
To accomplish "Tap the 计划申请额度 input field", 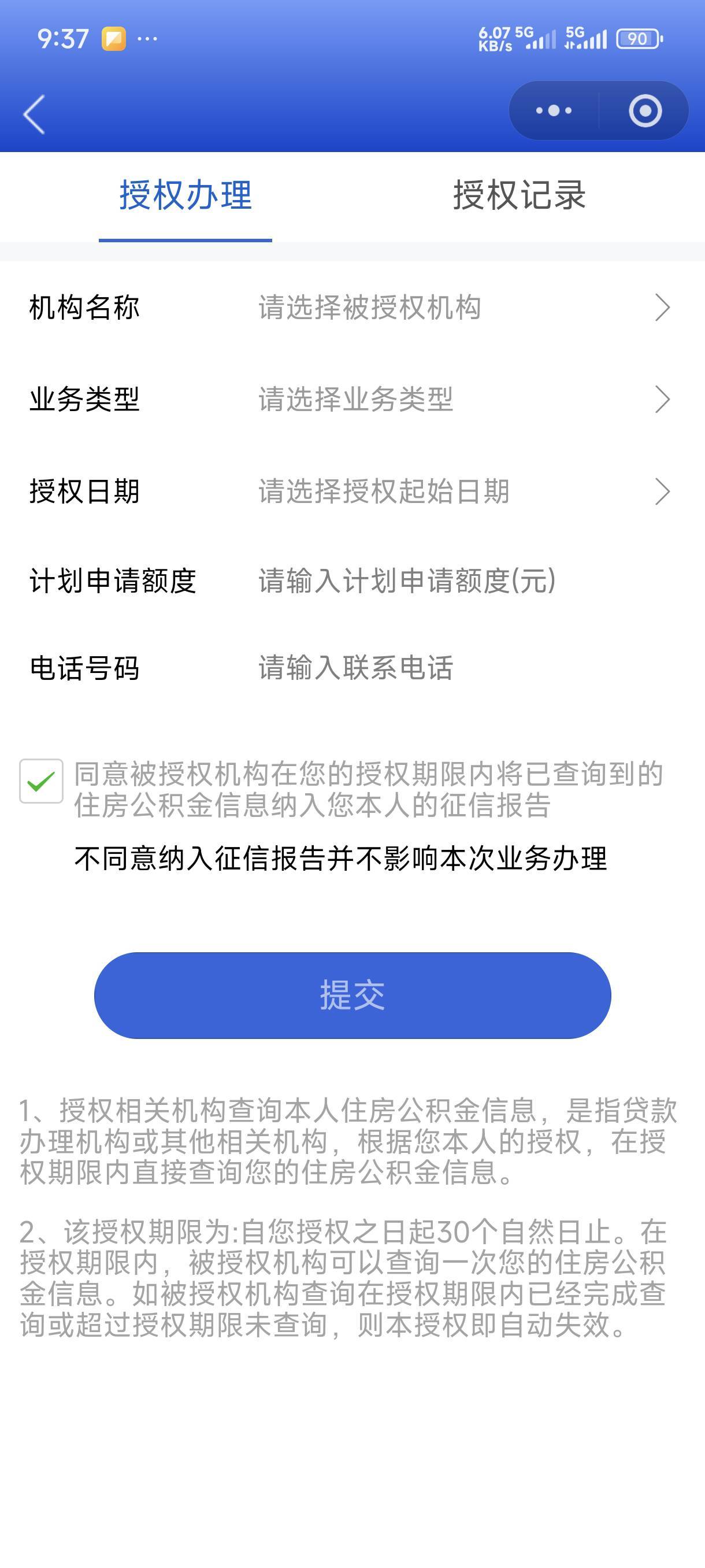I will coord(462,580).
